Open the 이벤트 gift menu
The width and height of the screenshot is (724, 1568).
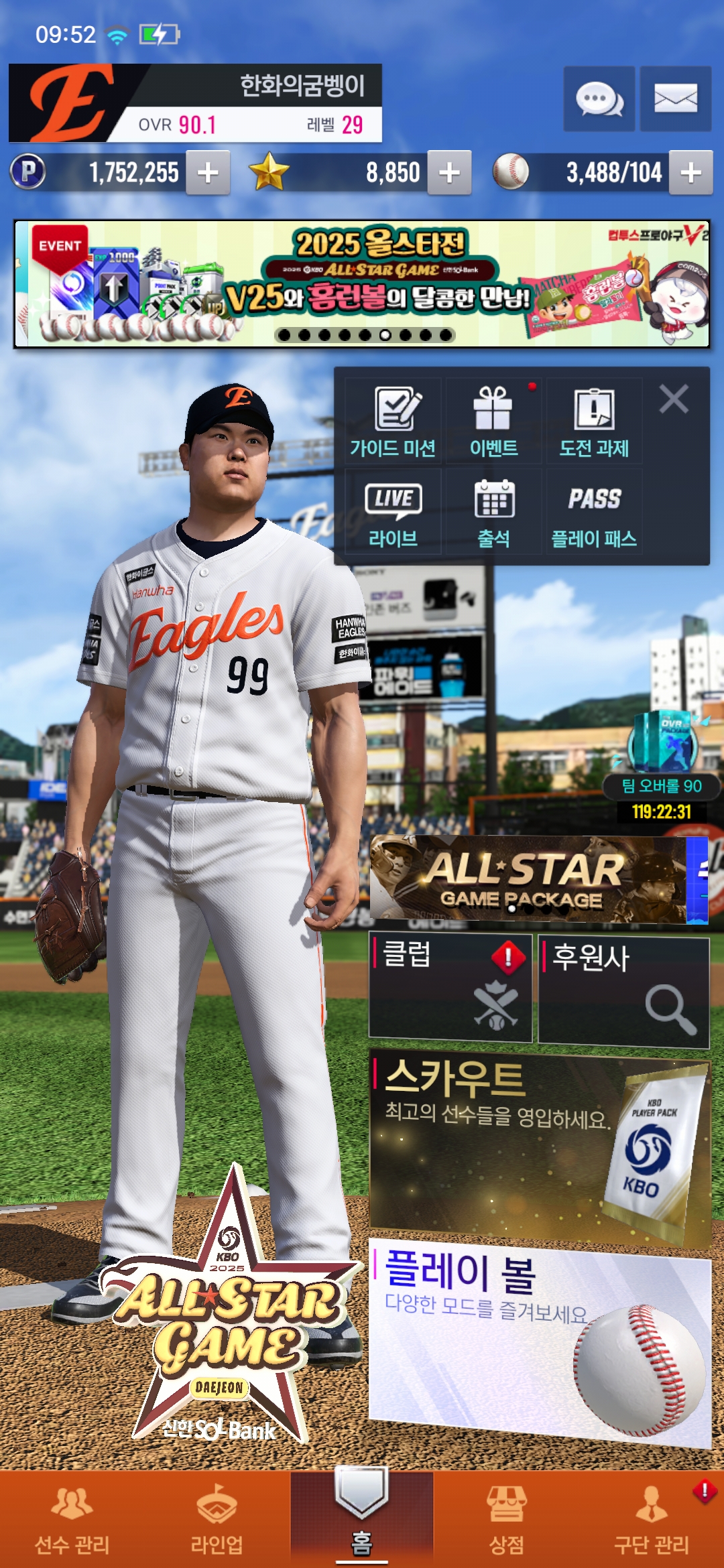tap(493, 421)
